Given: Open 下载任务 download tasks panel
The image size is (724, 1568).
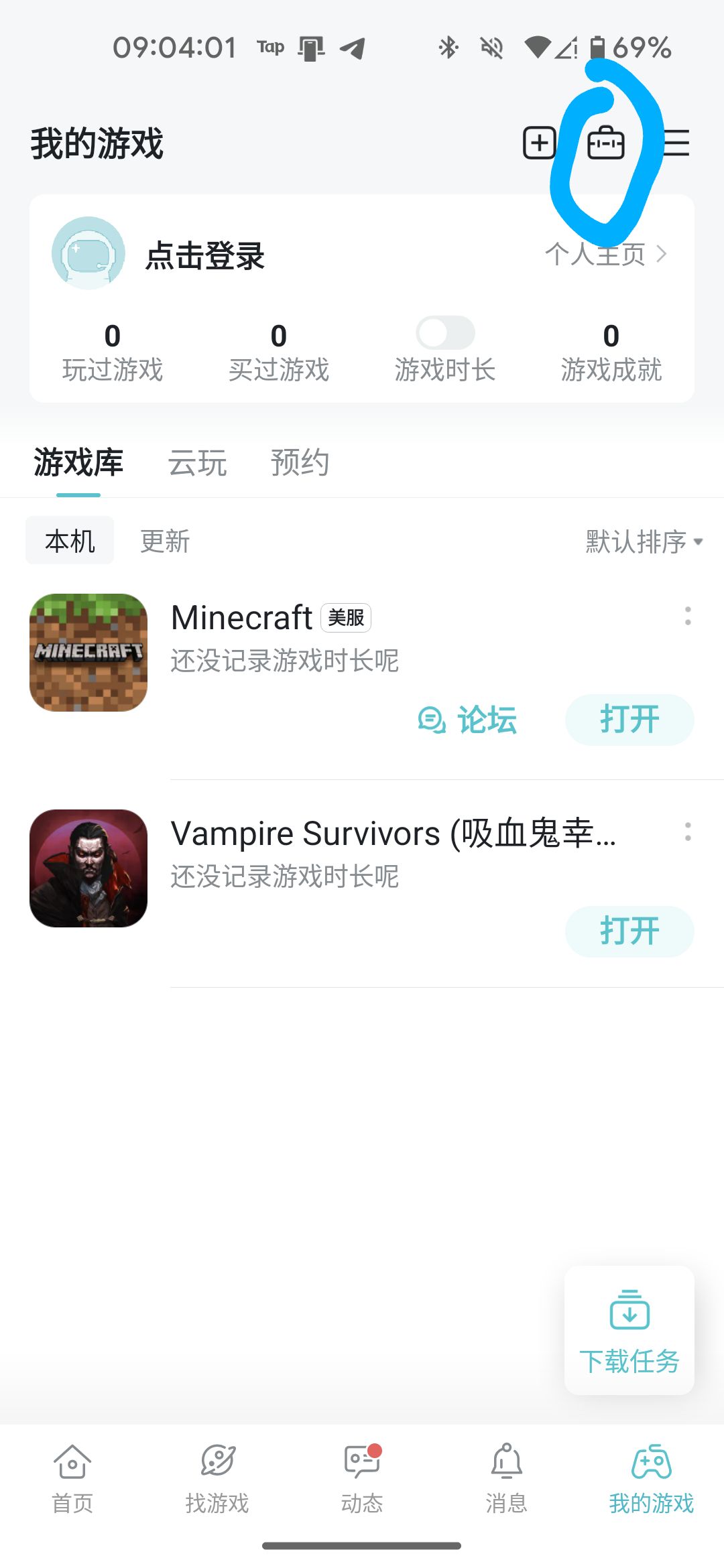Looking at the screenshot, I should click(629, 1330).
